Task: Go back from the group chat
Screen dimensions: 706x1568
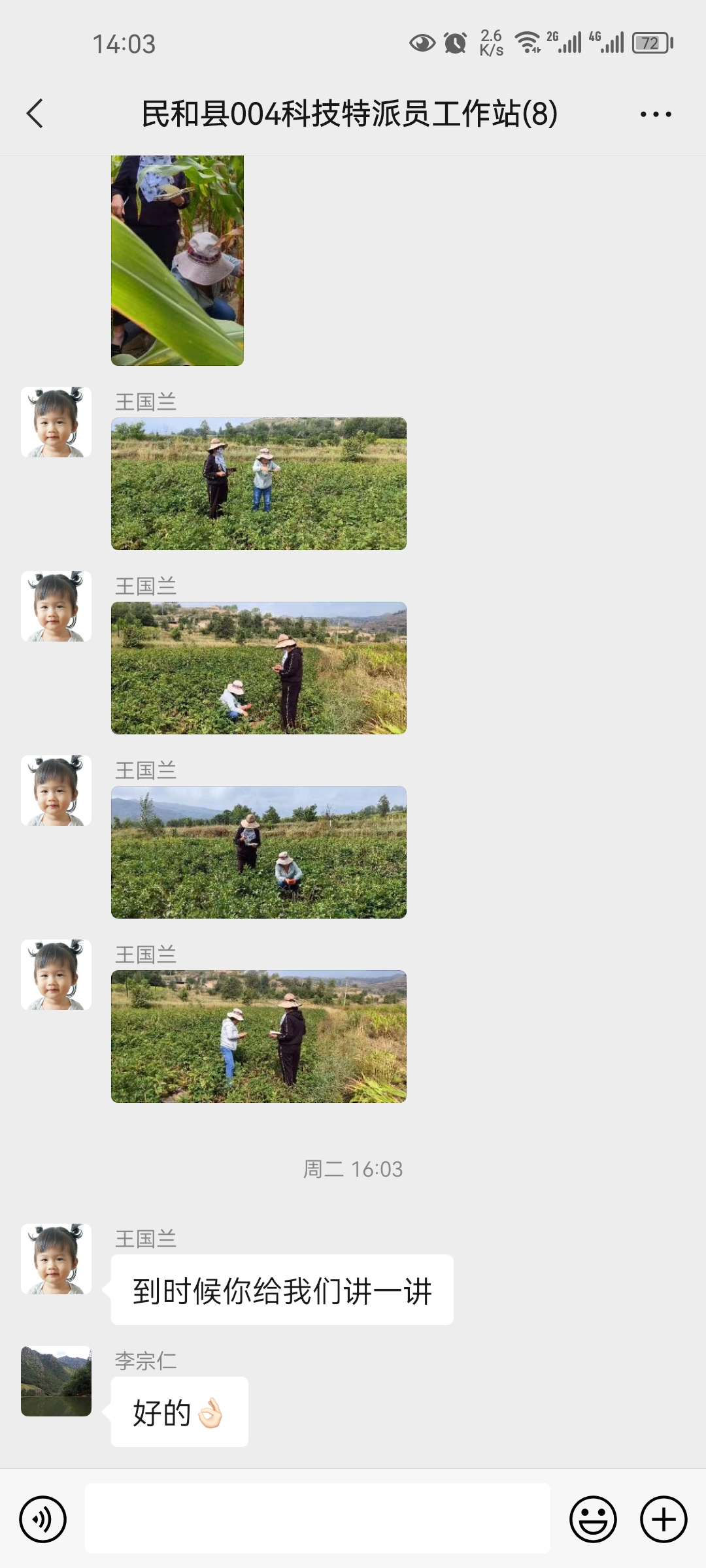Action: point(35,114)
